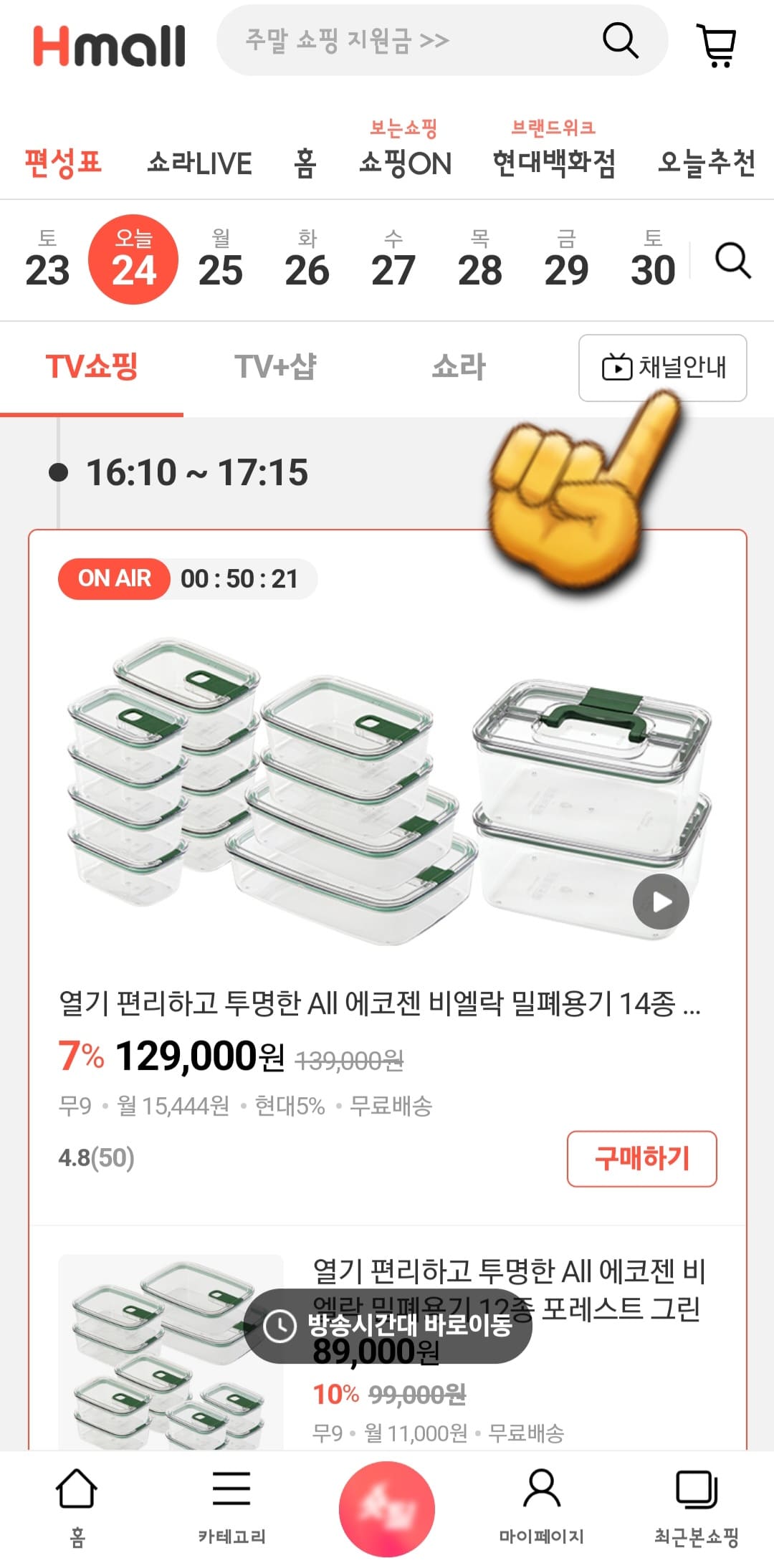
Task: Open the 쇼핑ON menu with 보는쇼핑 label
Action: [406, 163]
